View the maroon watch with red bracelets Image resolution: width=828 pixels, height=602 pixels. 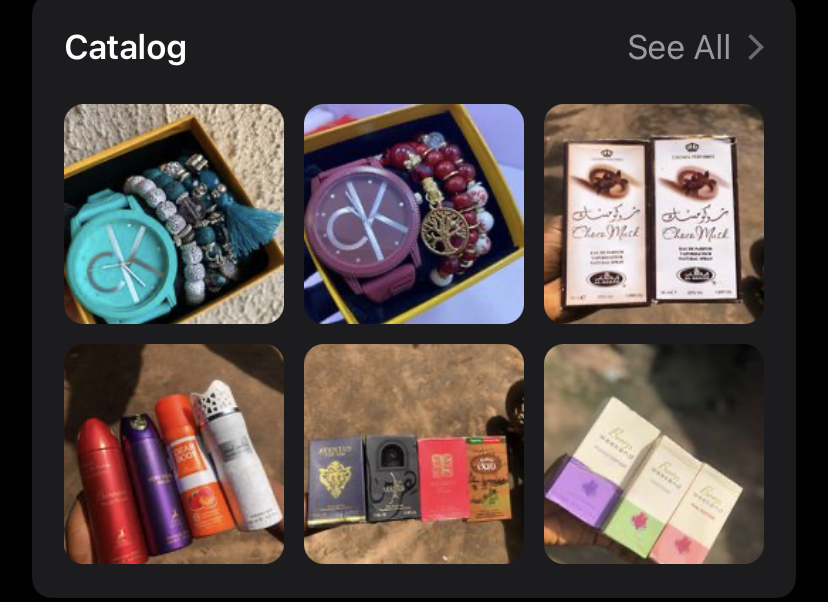click(x=414, y=214)
